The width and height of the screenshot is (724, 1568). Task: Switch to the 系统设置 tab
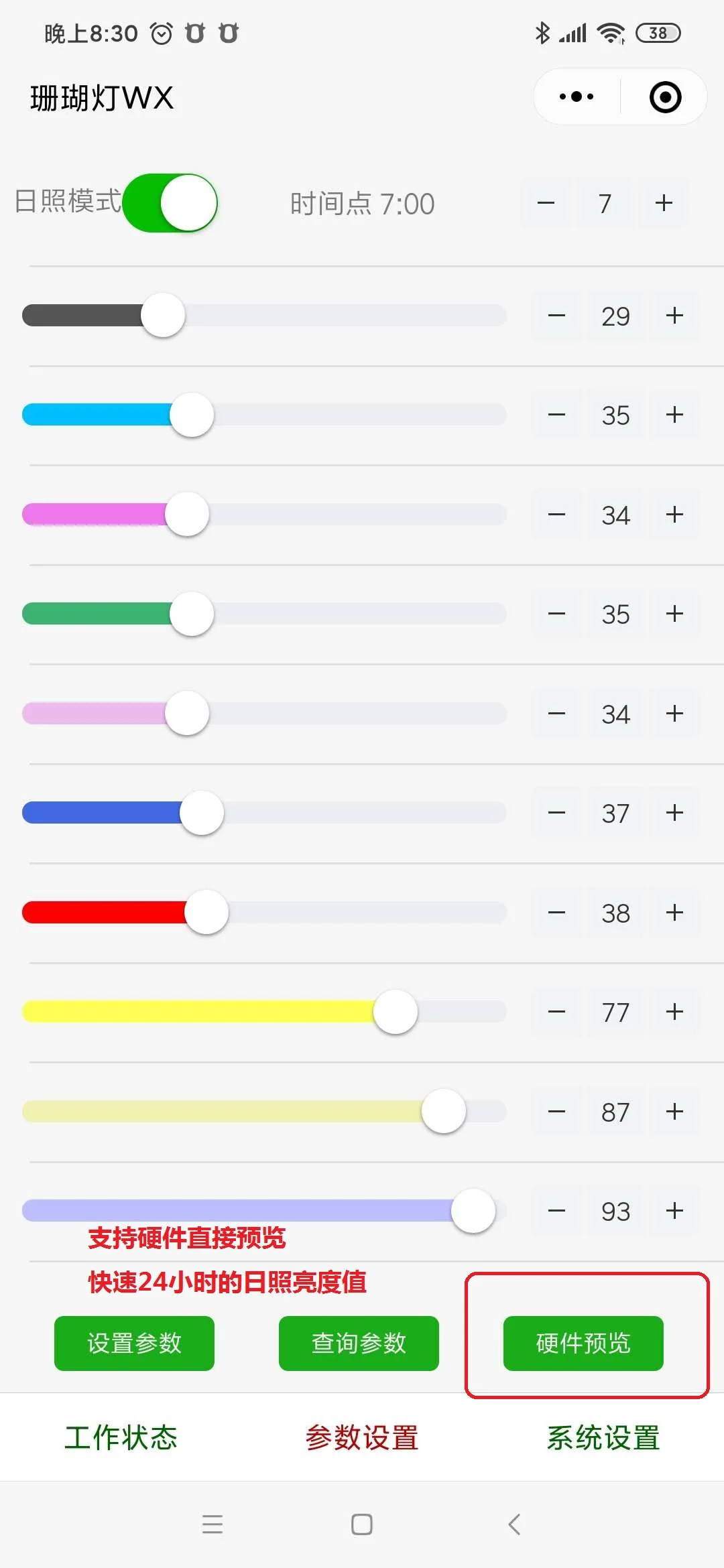[x=603, y=1438]
